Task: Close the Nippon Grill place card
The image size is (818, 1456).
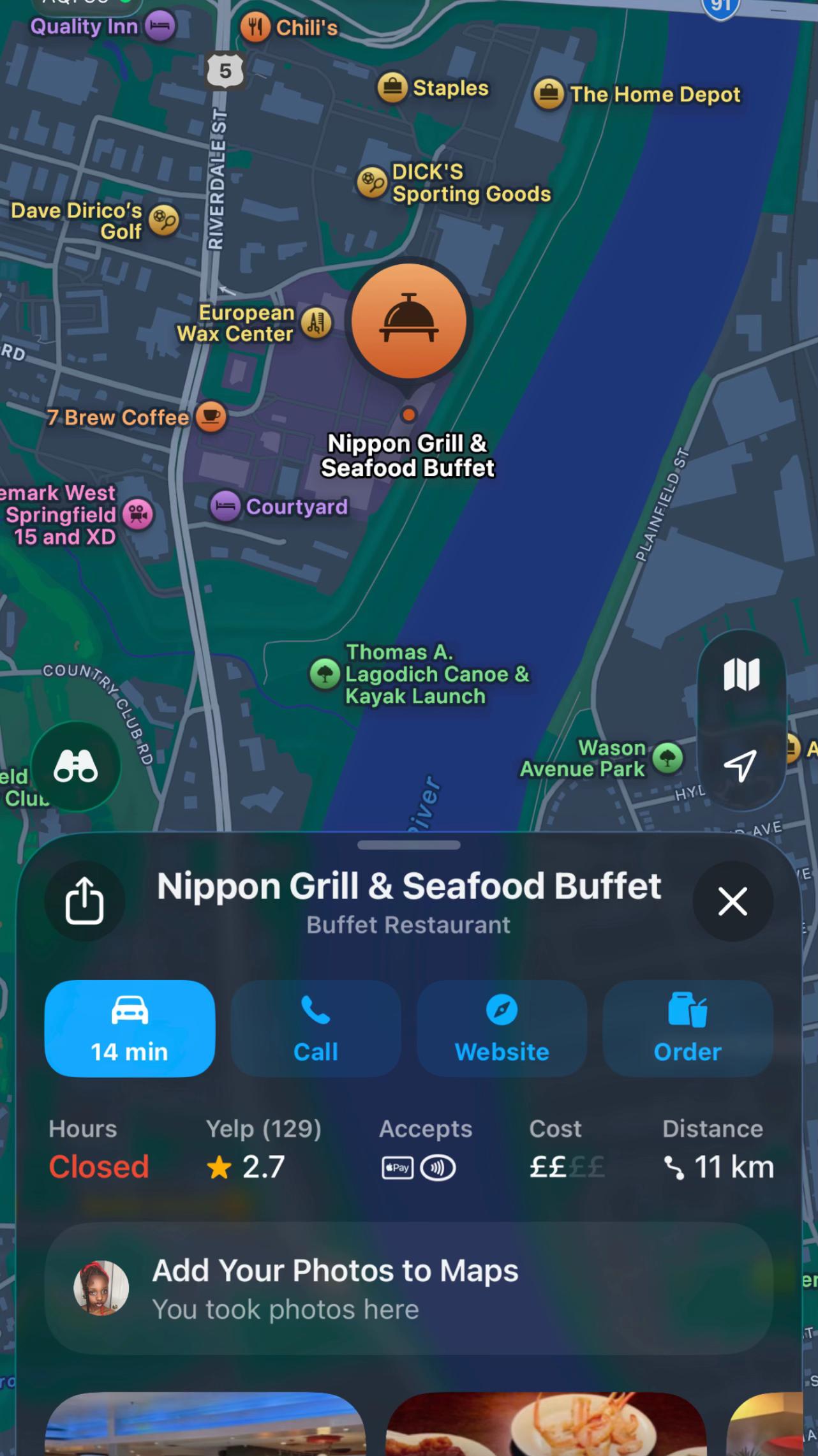Action: 732,901
